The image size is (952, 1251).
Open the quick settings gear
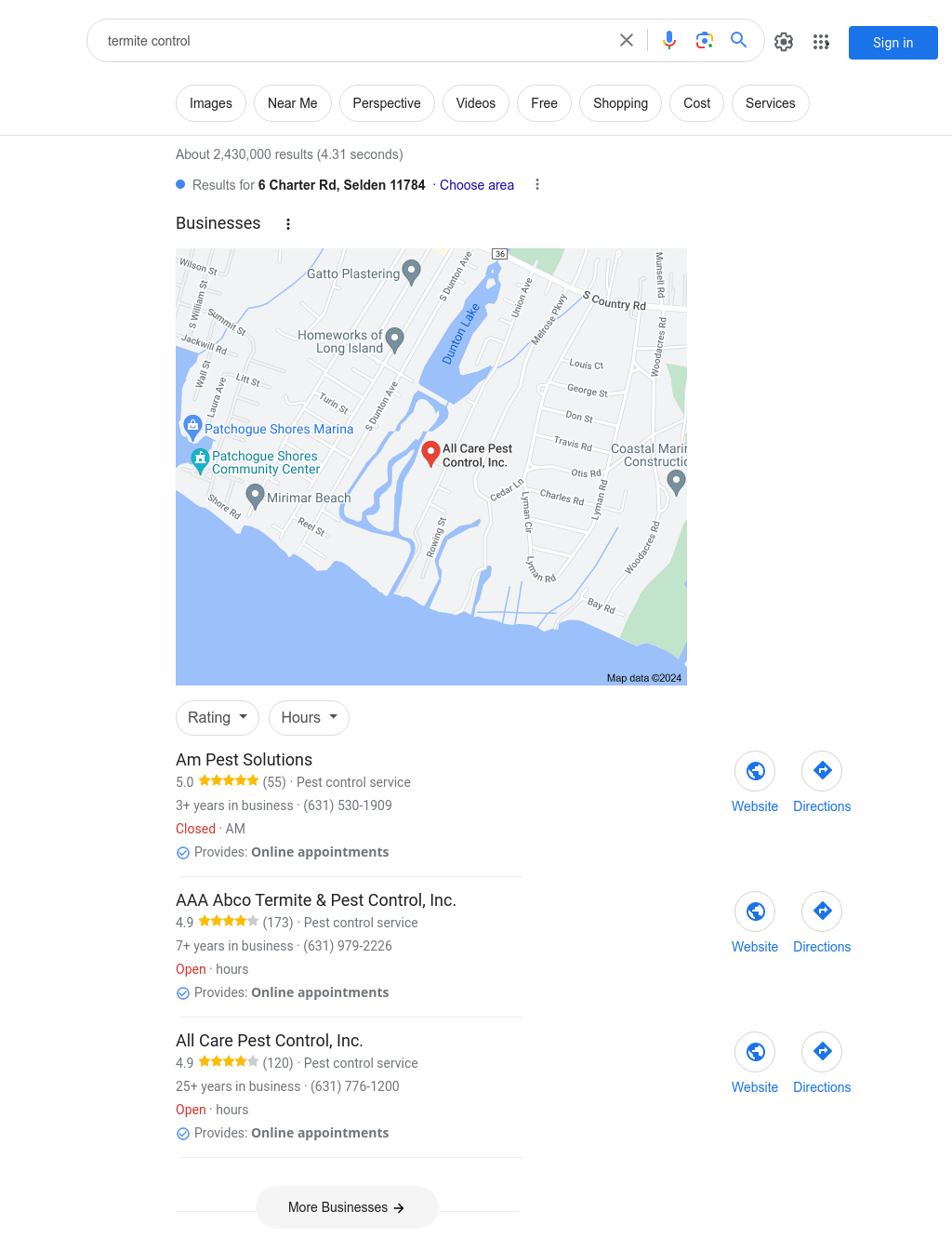784,42
